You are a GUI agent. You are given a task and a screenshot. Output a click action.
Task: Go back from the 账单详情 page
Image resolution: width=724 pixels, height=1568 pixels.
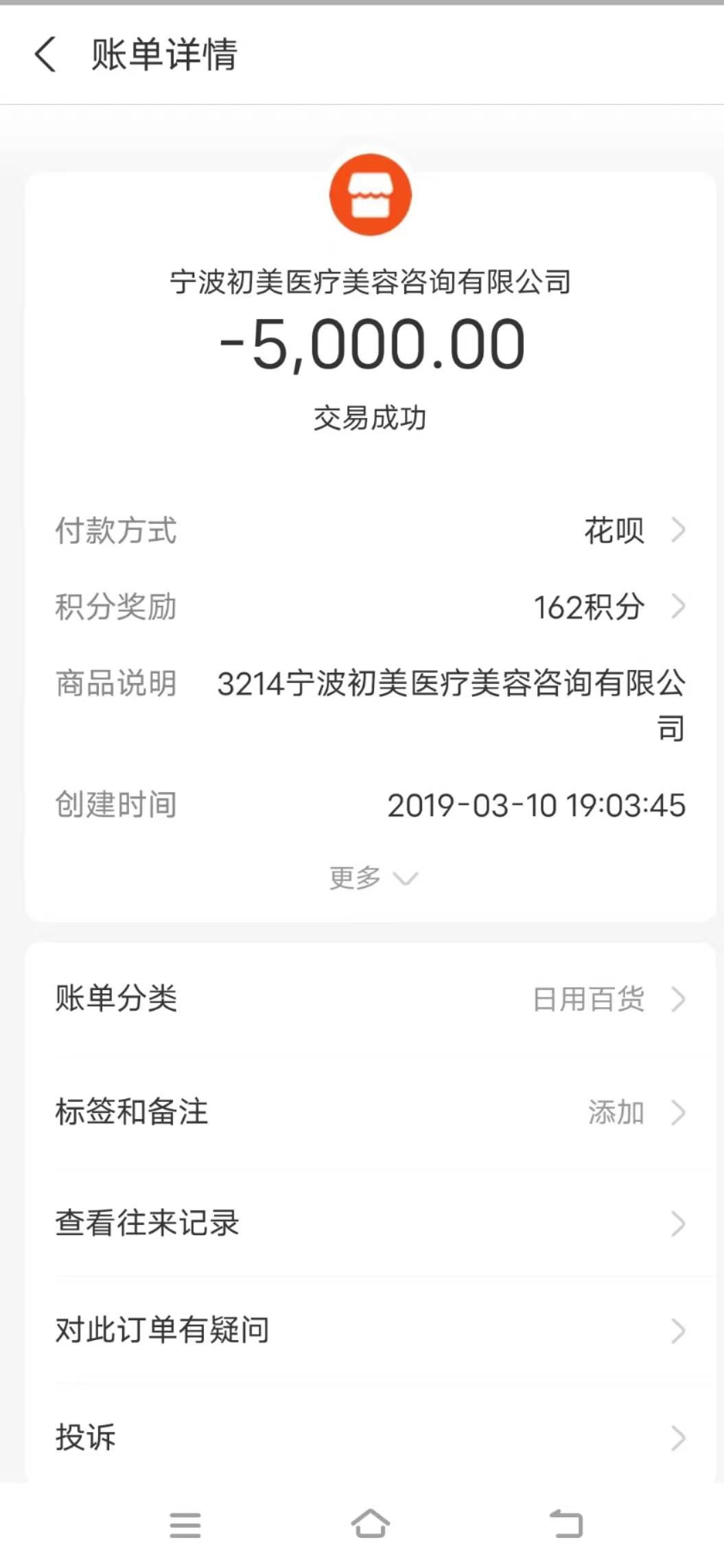coord(45,55)
